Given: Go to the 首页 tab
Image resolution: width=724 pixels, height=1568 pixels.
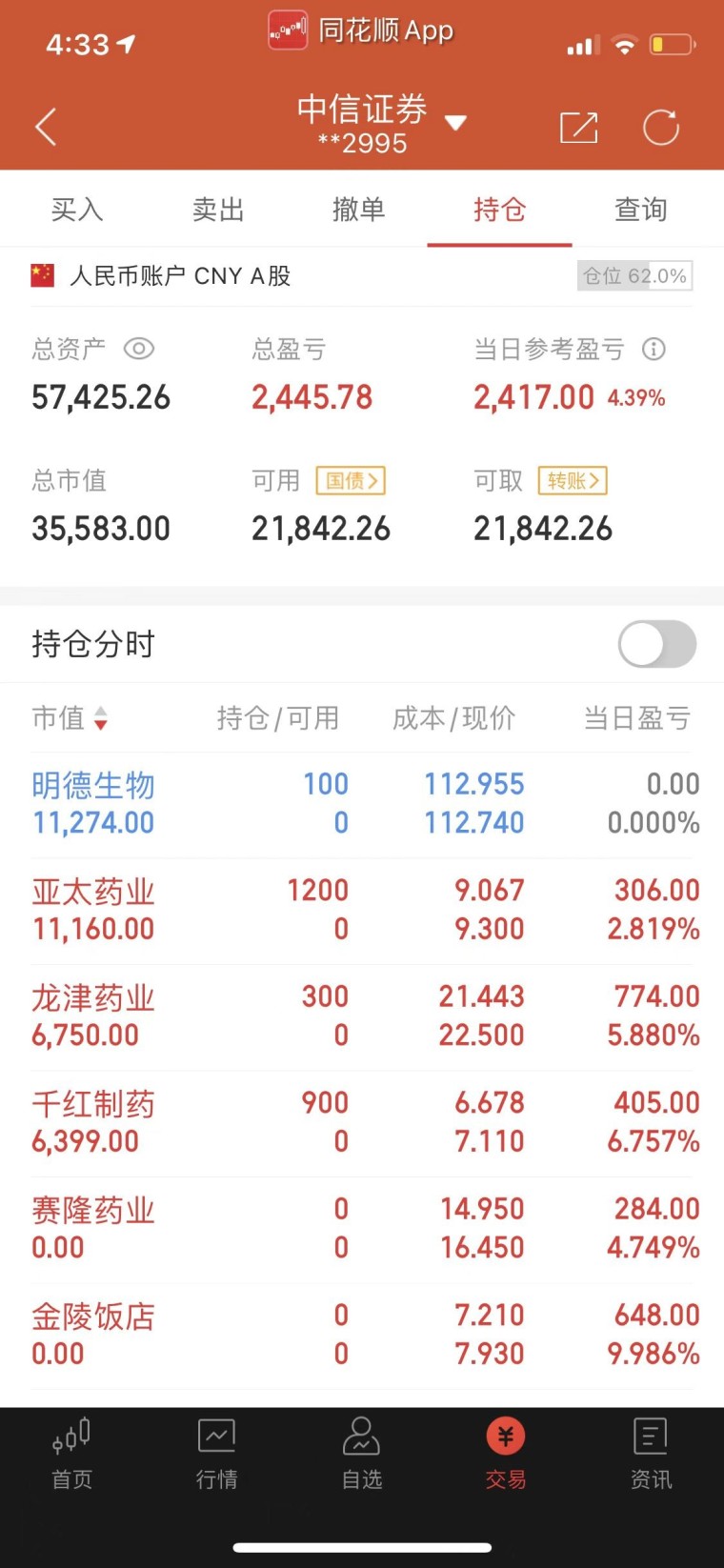Looking at the screenshot, I should click(71, 1454).
